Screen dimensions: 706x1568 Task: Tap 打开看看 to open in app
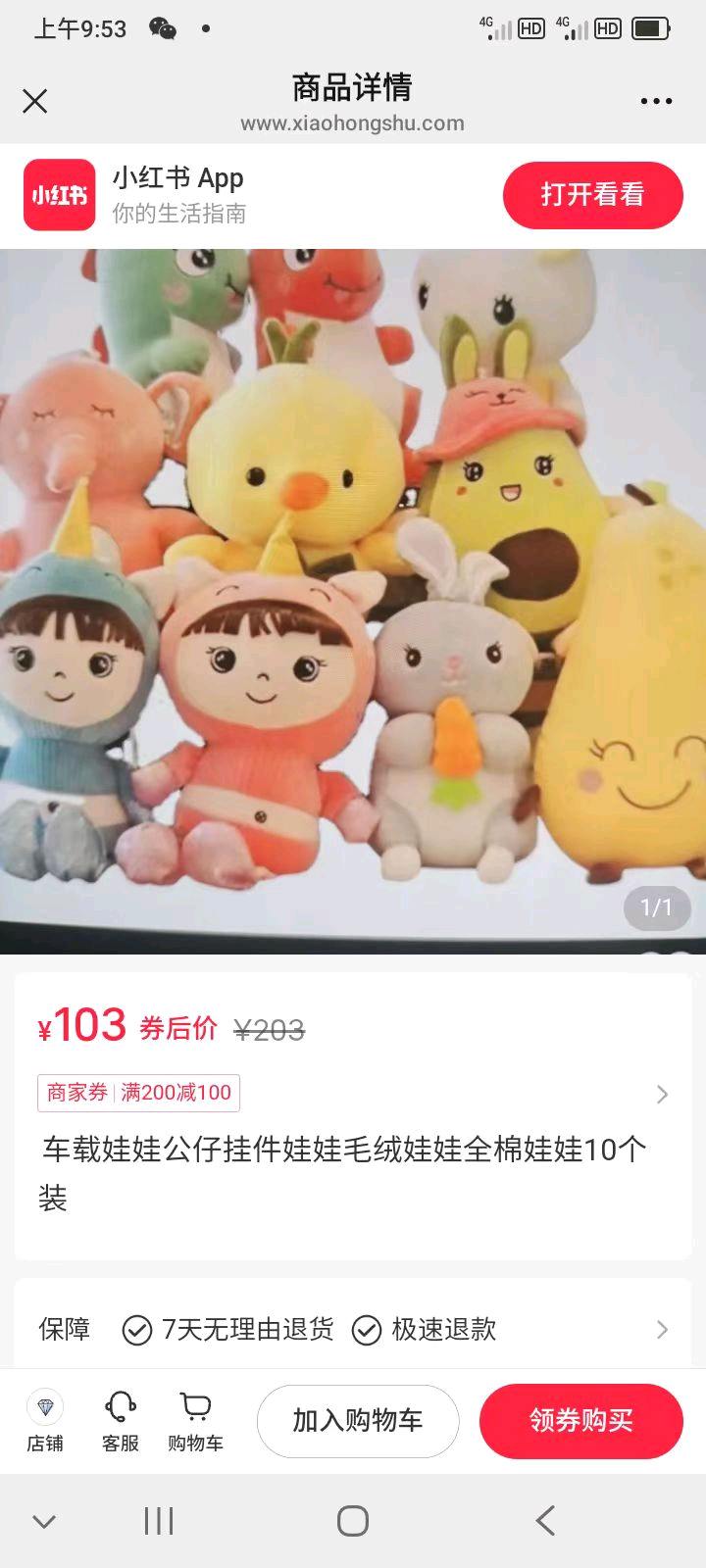click(x=592, y=195)
